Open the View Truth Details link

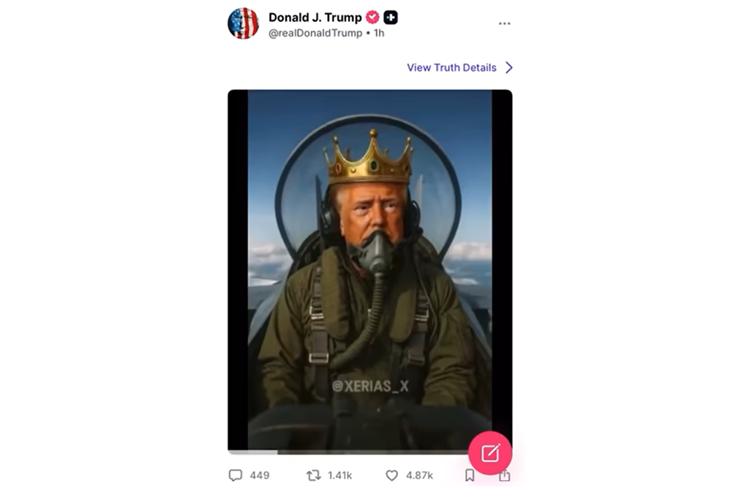tap(459, 68)
